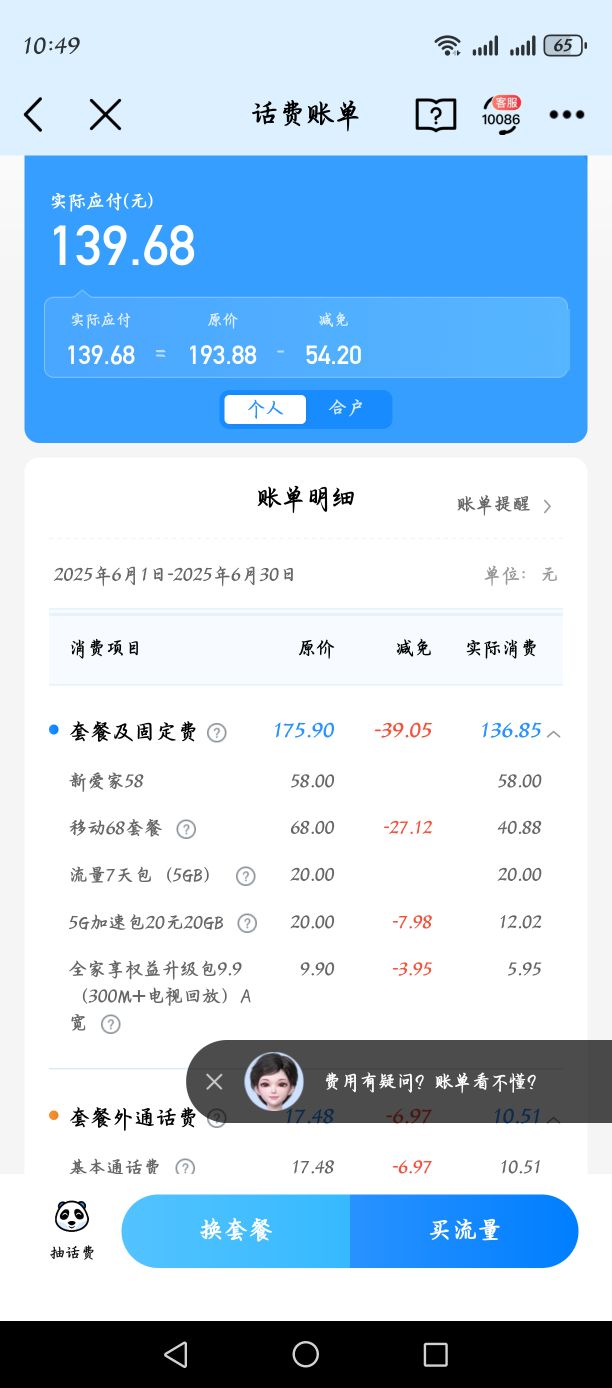This screenshot has height=1388, width=612.
Task: Switch to the 合户 tab
Action: coord(346,409)
